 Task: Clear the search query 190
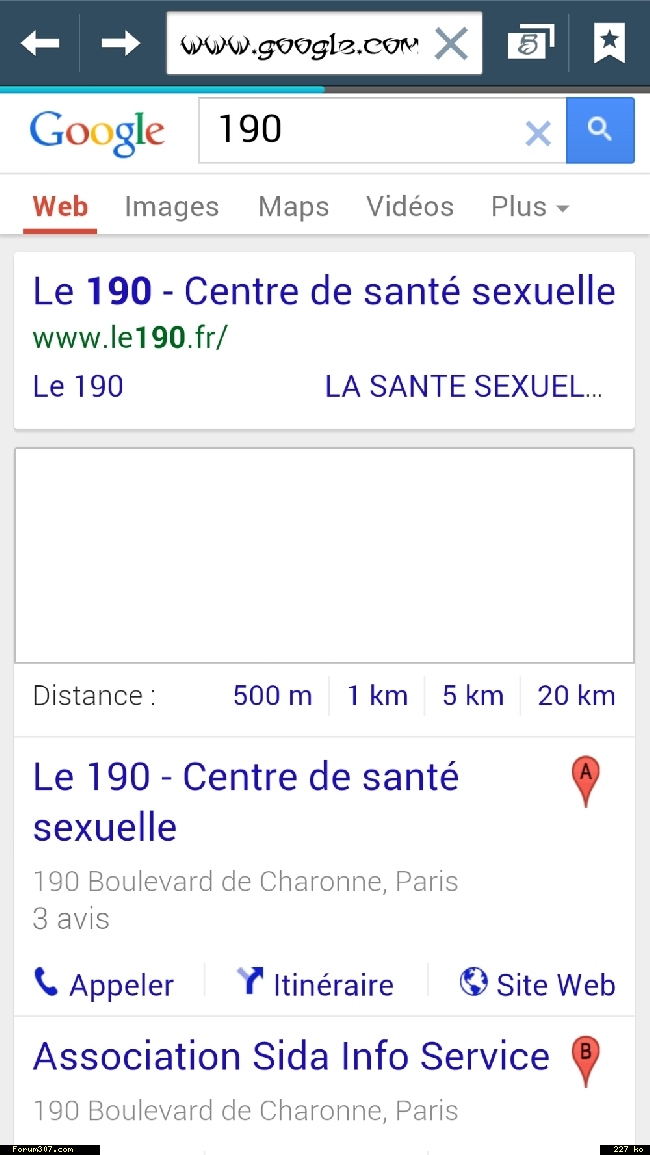coord(538,133)
